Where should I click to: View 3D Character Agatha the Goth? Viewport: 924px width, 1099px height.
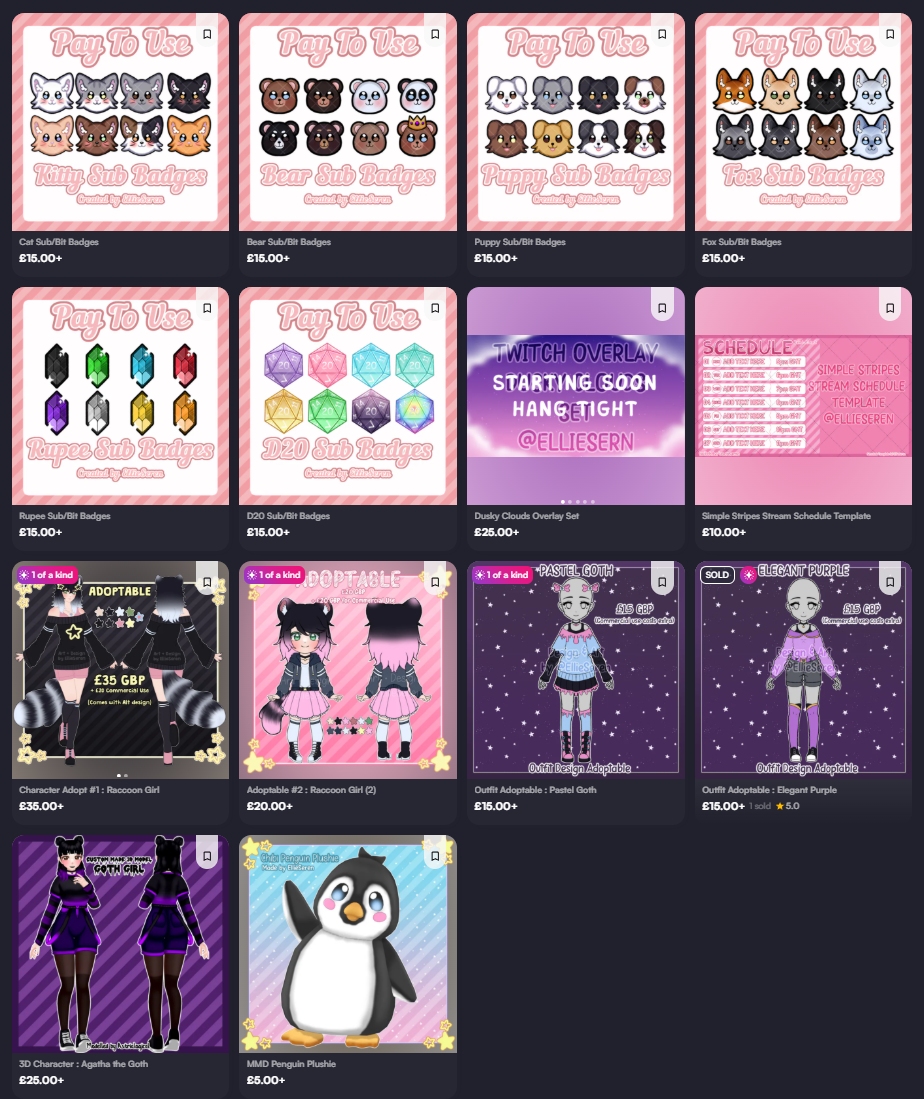tap(120, 944)
